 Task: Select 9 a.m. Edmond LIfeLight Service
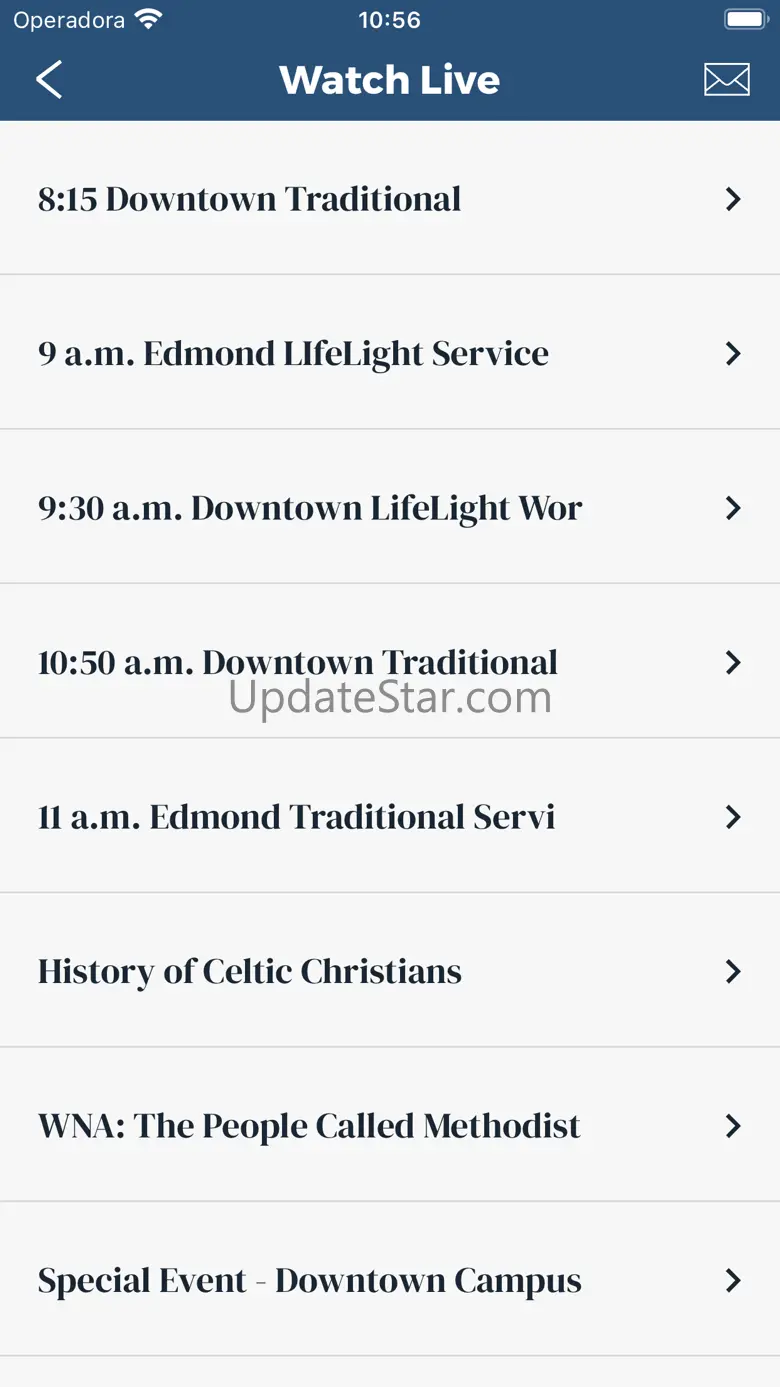(x=389, y=353)
